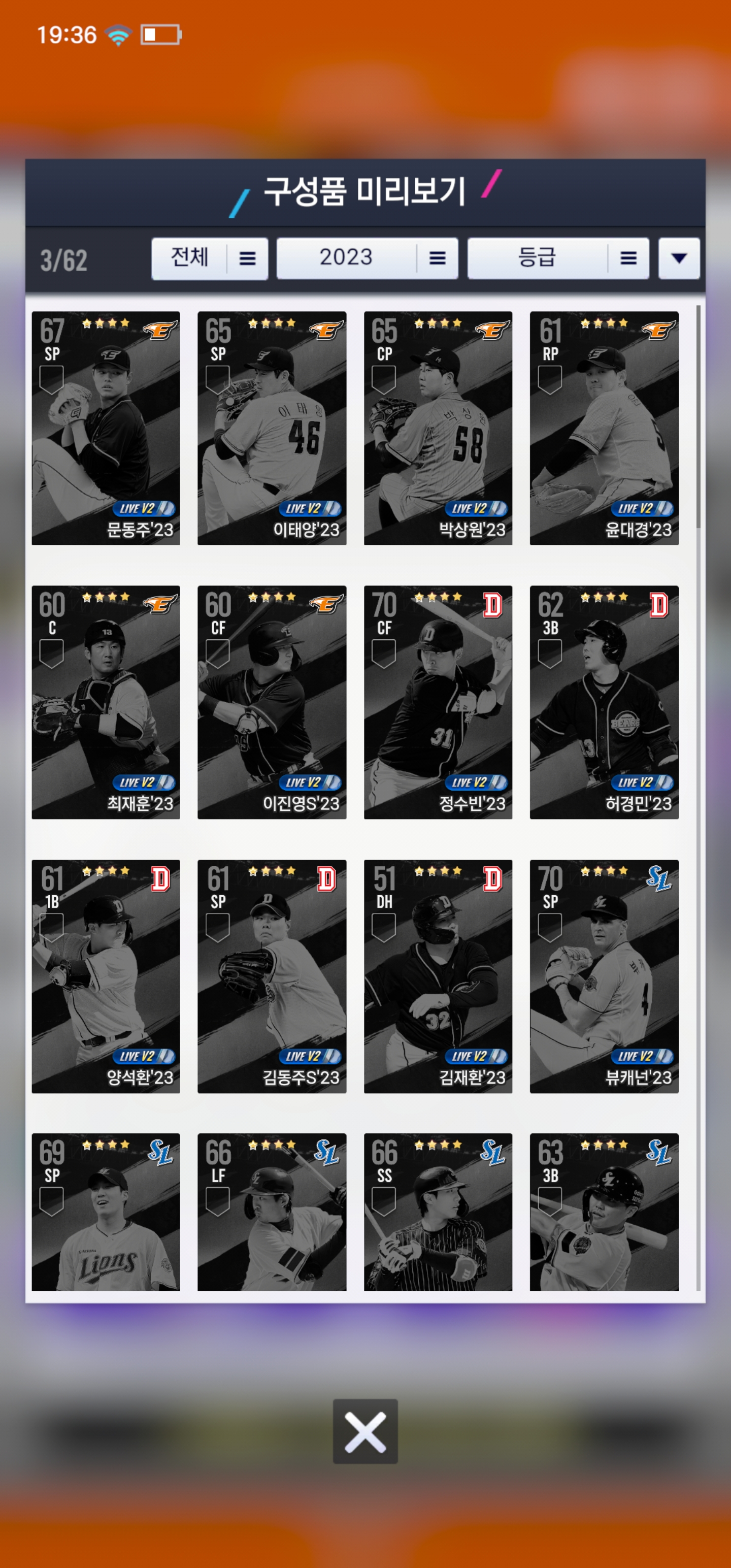Tap the down-arrow sort order button
The width and height of the screenshot is (731, 1568).
click(679, 258)
